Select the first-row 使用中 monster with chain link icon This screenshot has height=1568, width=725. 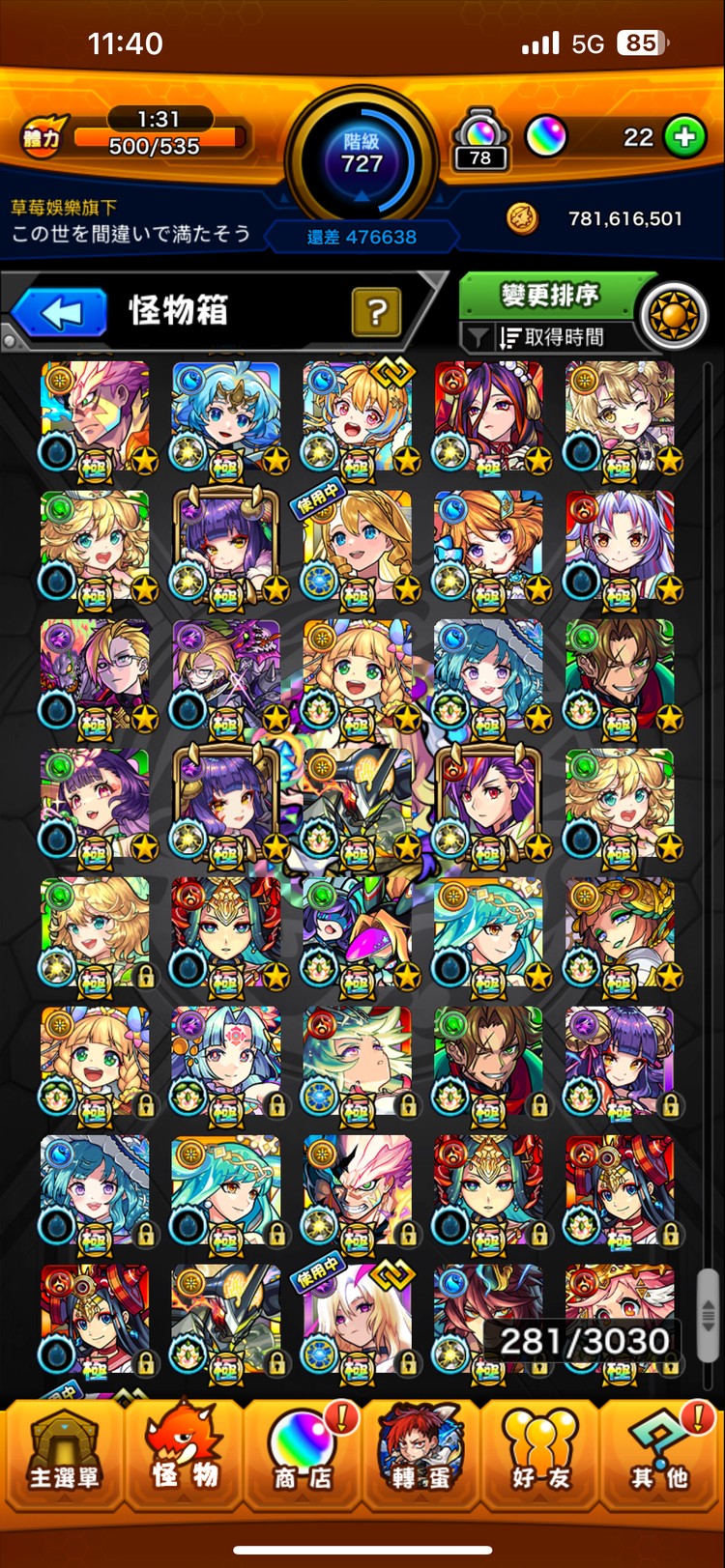click(358, 417)
